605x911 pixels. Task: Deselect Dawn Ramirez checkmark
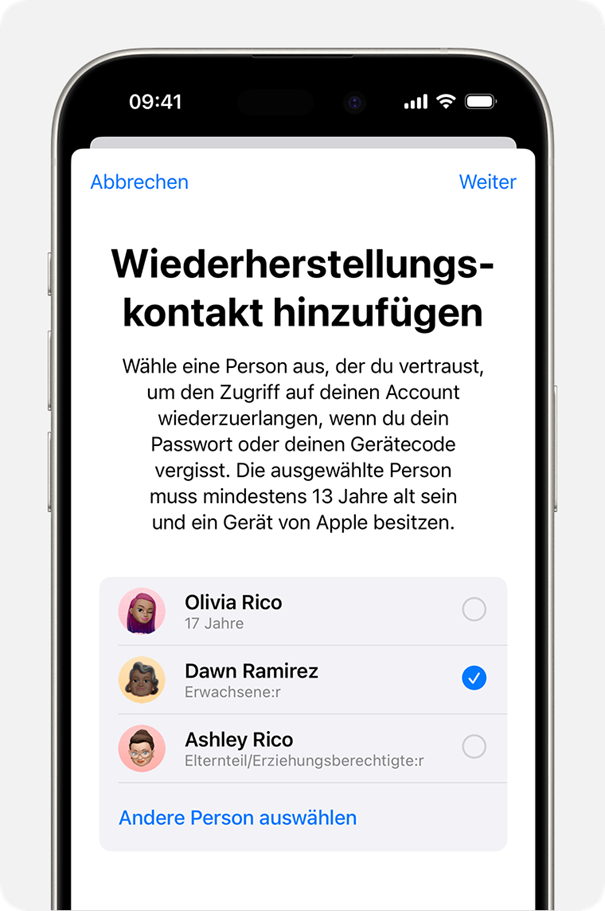[473, 679]
